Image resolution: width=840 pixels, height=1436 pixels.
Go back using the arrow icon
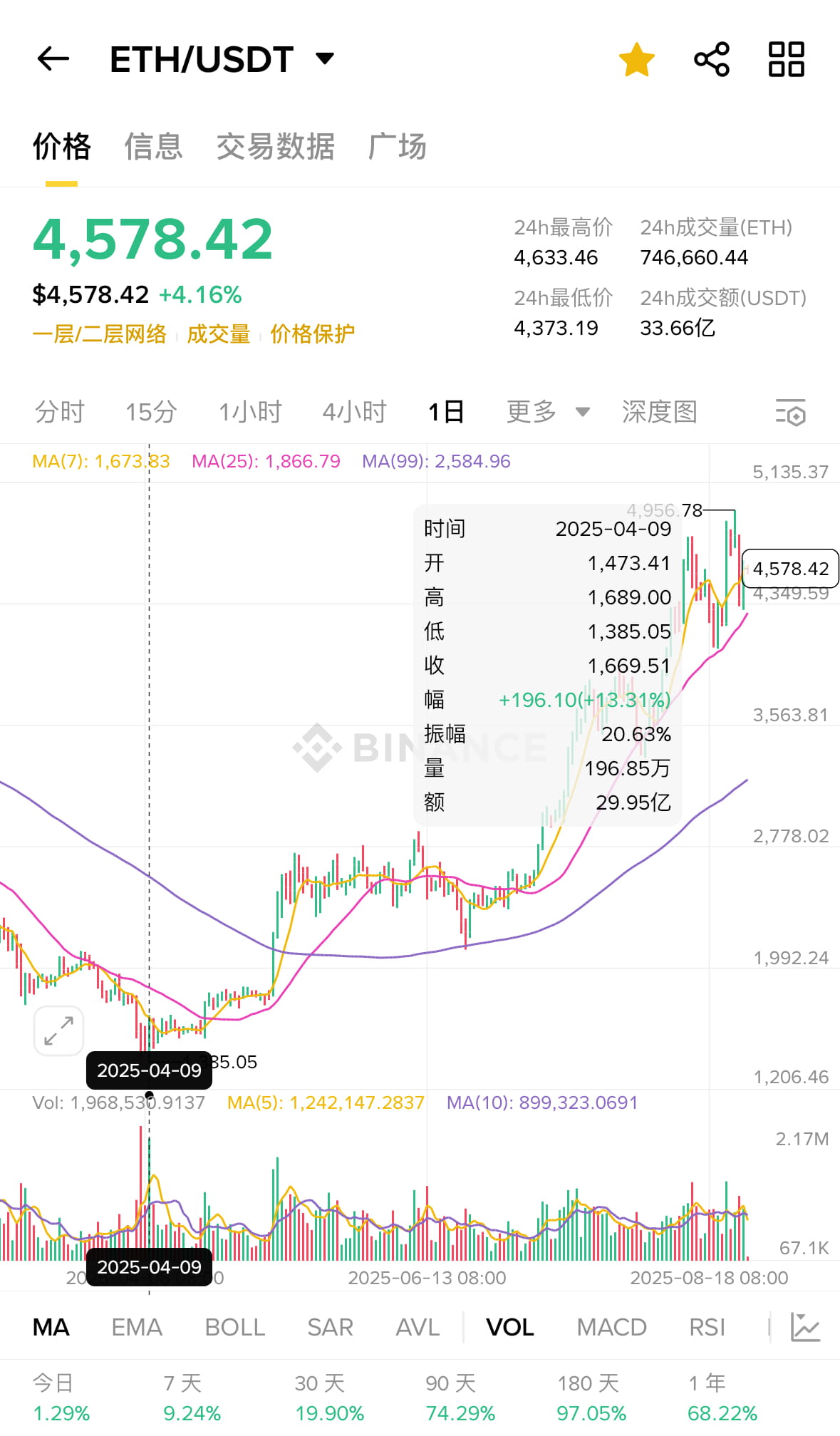point(53,58)
